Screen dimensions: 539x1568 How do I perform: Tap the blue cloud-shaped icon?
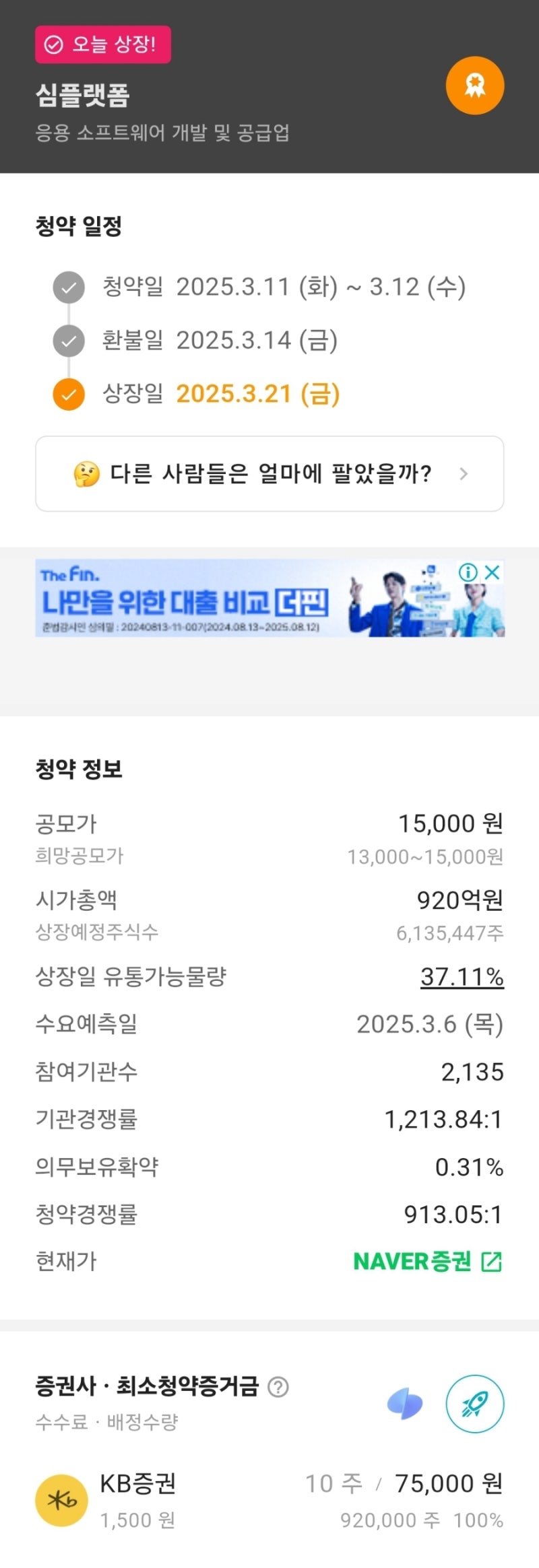(x=405, y=1404)
